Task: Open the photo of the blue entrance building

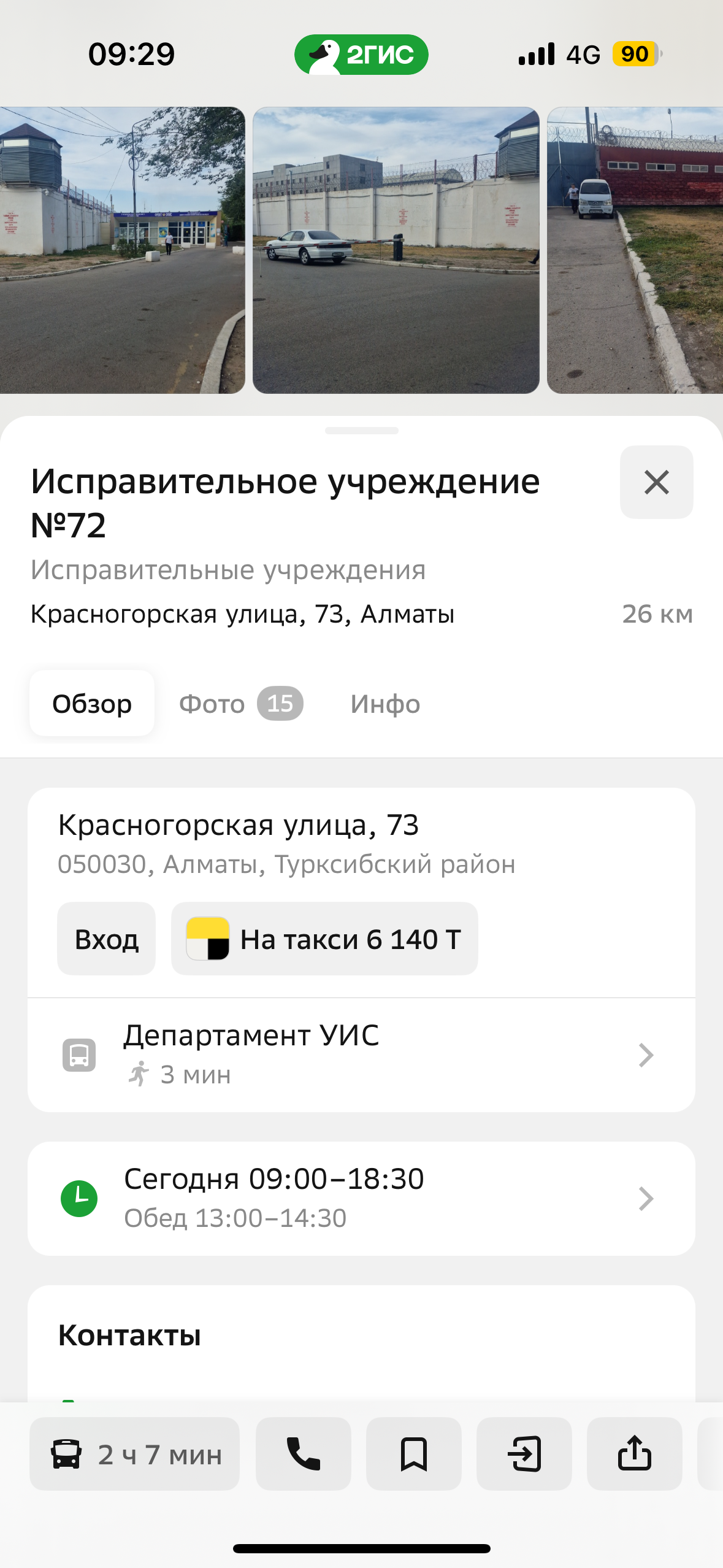Action: pyautogui.click(x=122, y=250)
